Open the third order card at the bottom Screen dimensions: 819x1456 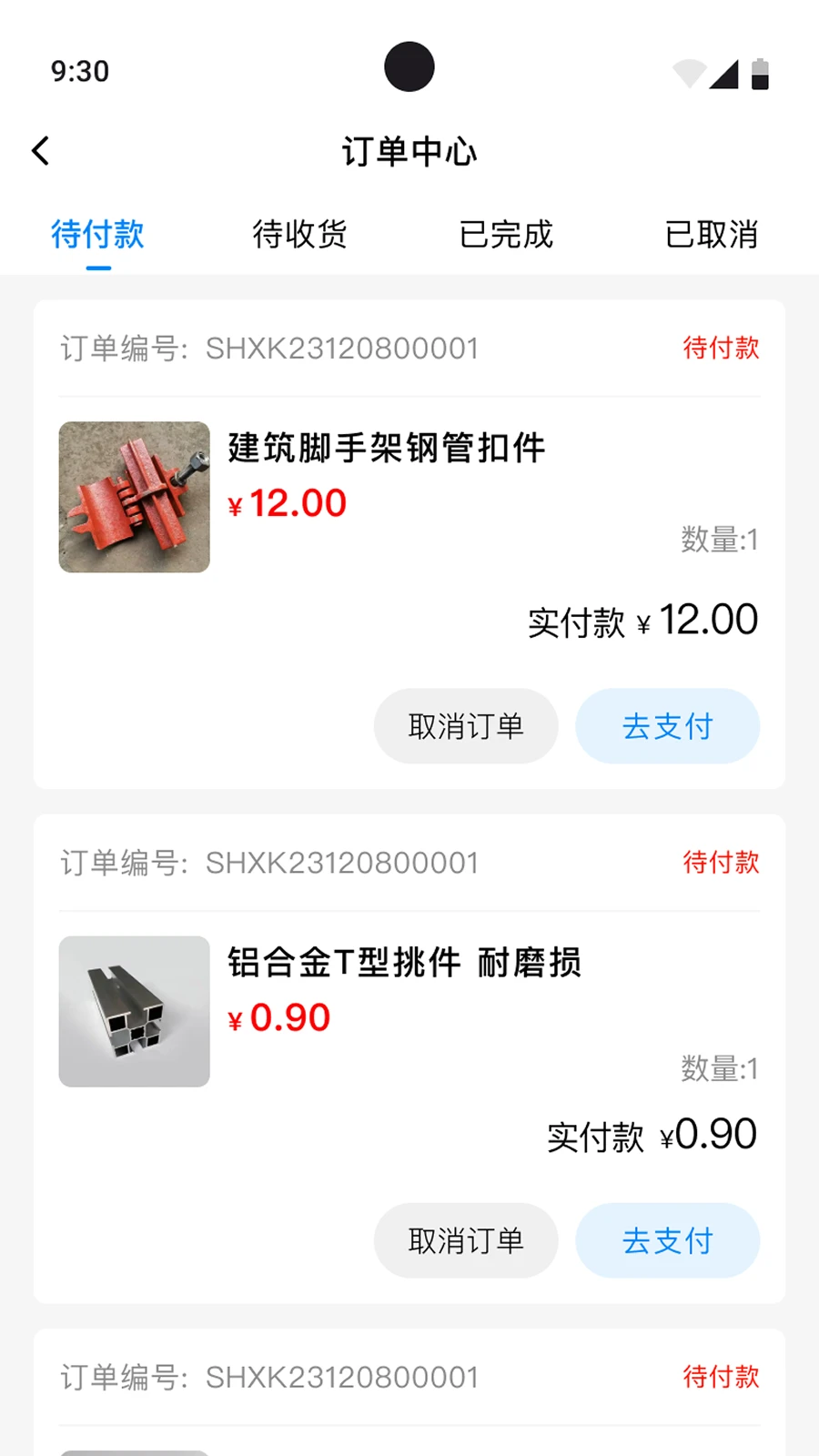pos(409,1378)
